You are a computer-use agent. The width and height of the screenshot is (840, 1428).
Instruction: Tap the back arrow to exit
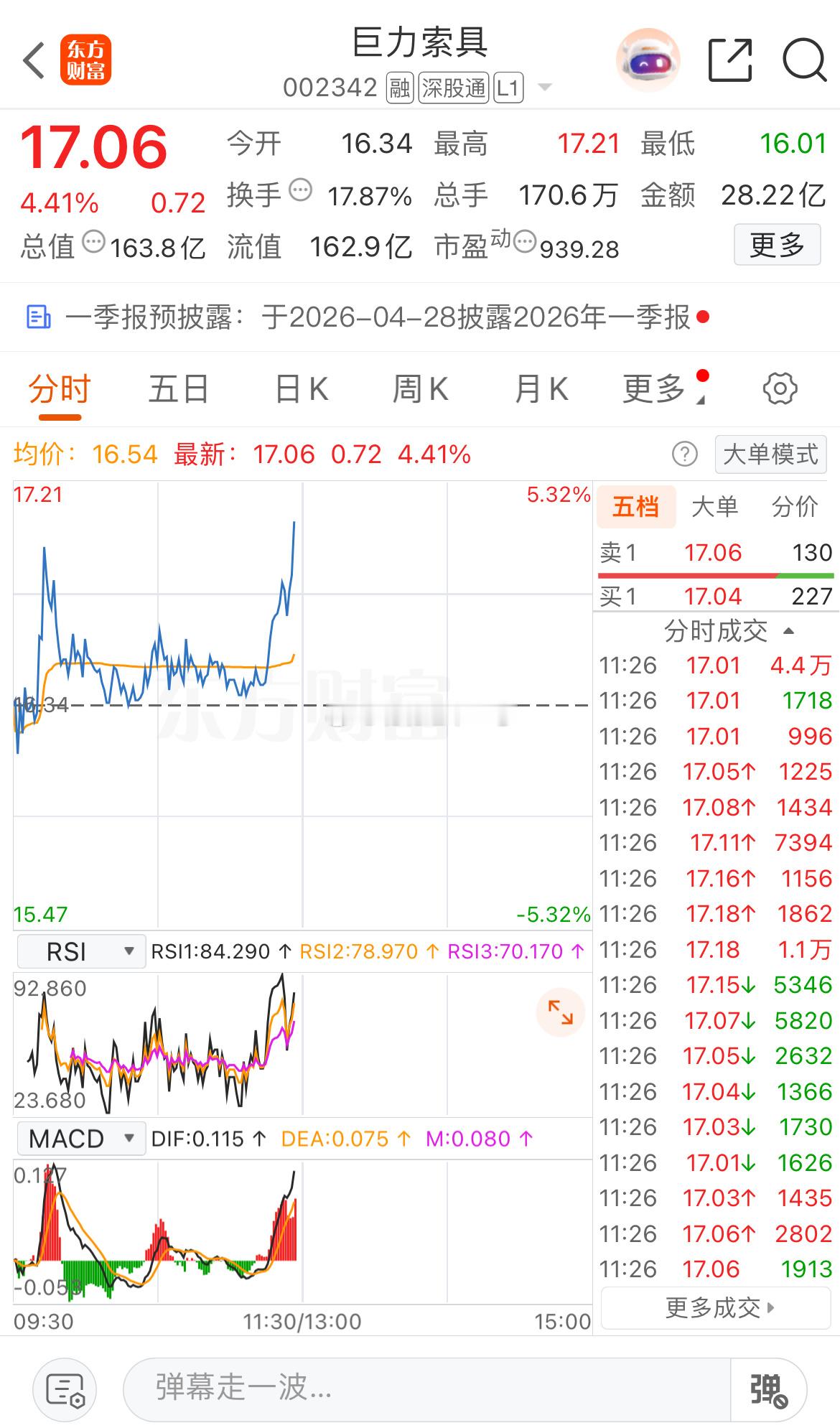(x=34, y=60)
